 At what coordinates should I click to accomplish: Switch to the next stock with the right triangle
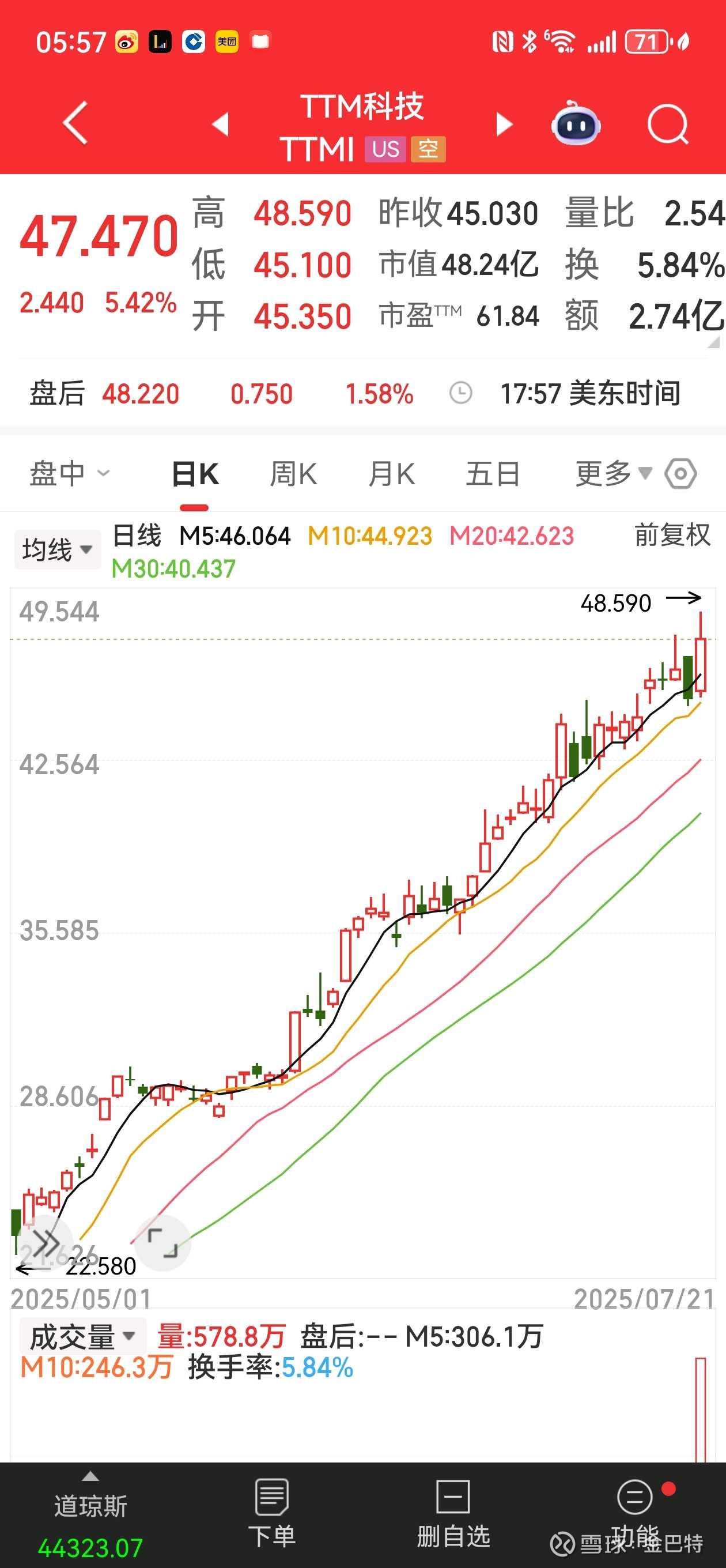coord(504,124)
